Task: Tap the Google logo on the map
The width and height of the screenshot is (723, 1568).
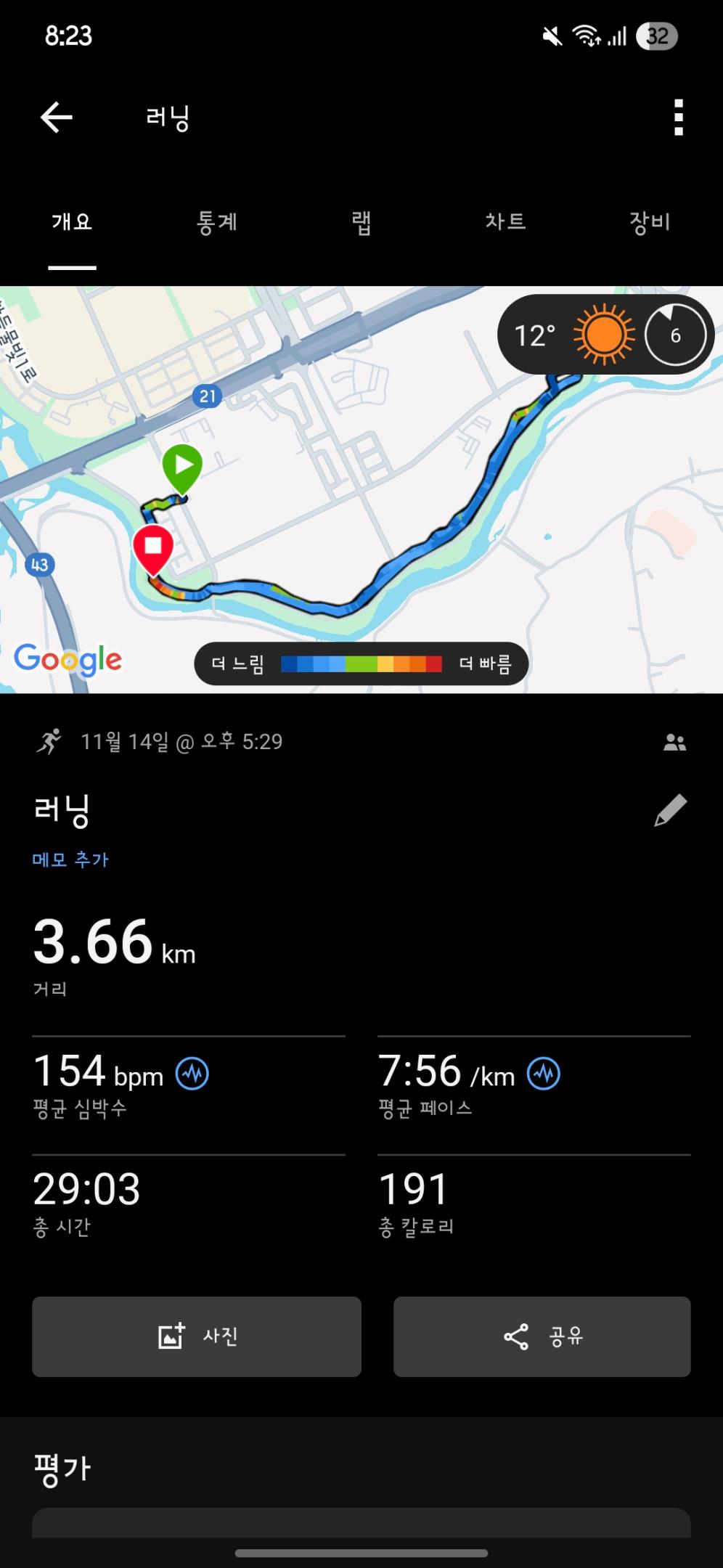Action: (68, 660)
